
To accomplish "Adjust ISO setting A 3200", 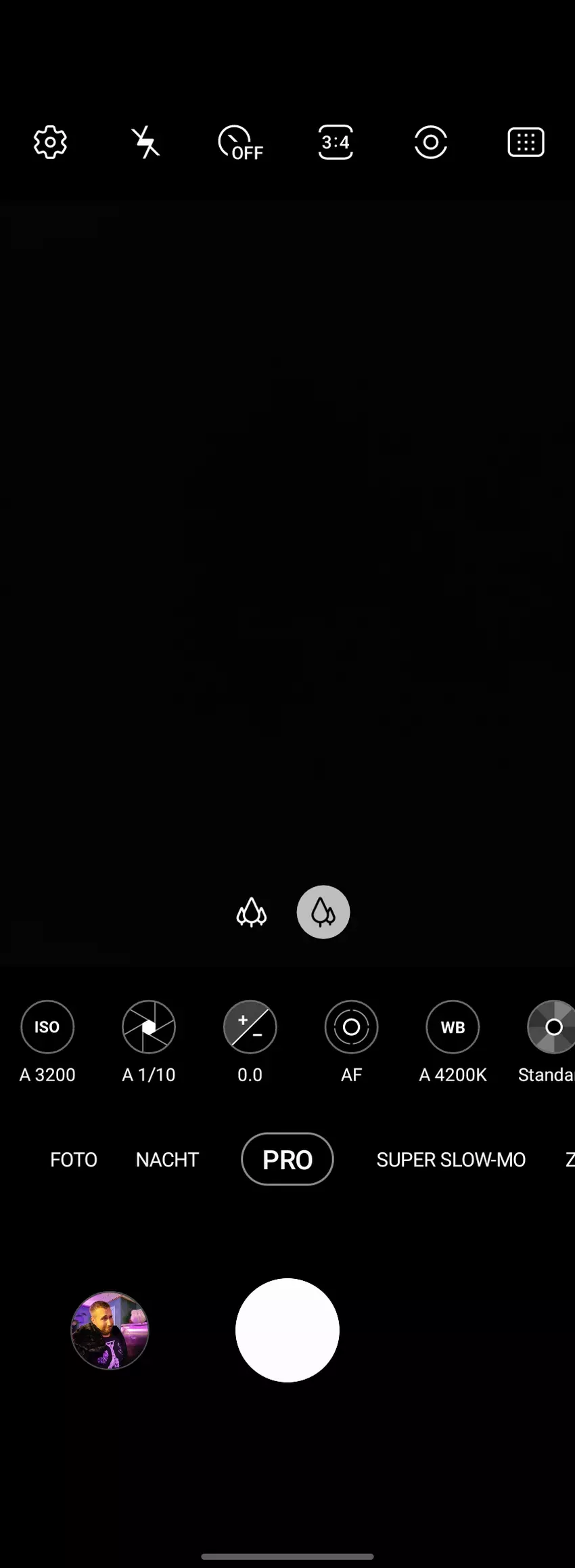I will (47, 1027).
